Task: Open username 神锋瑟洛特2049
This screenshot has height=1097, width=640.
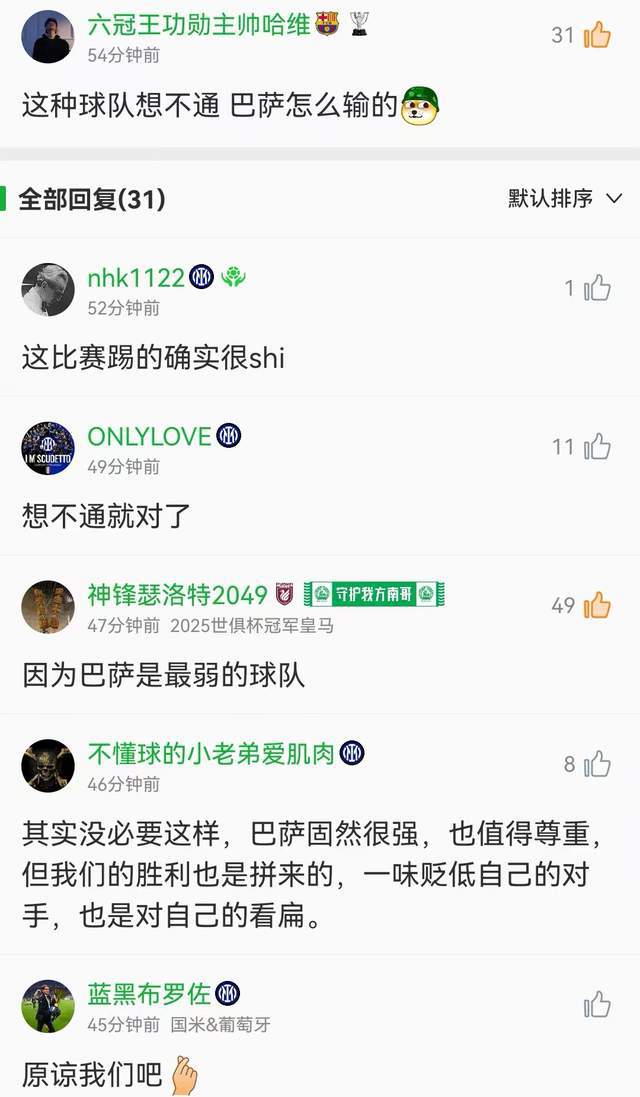Action: coord(177,595)
